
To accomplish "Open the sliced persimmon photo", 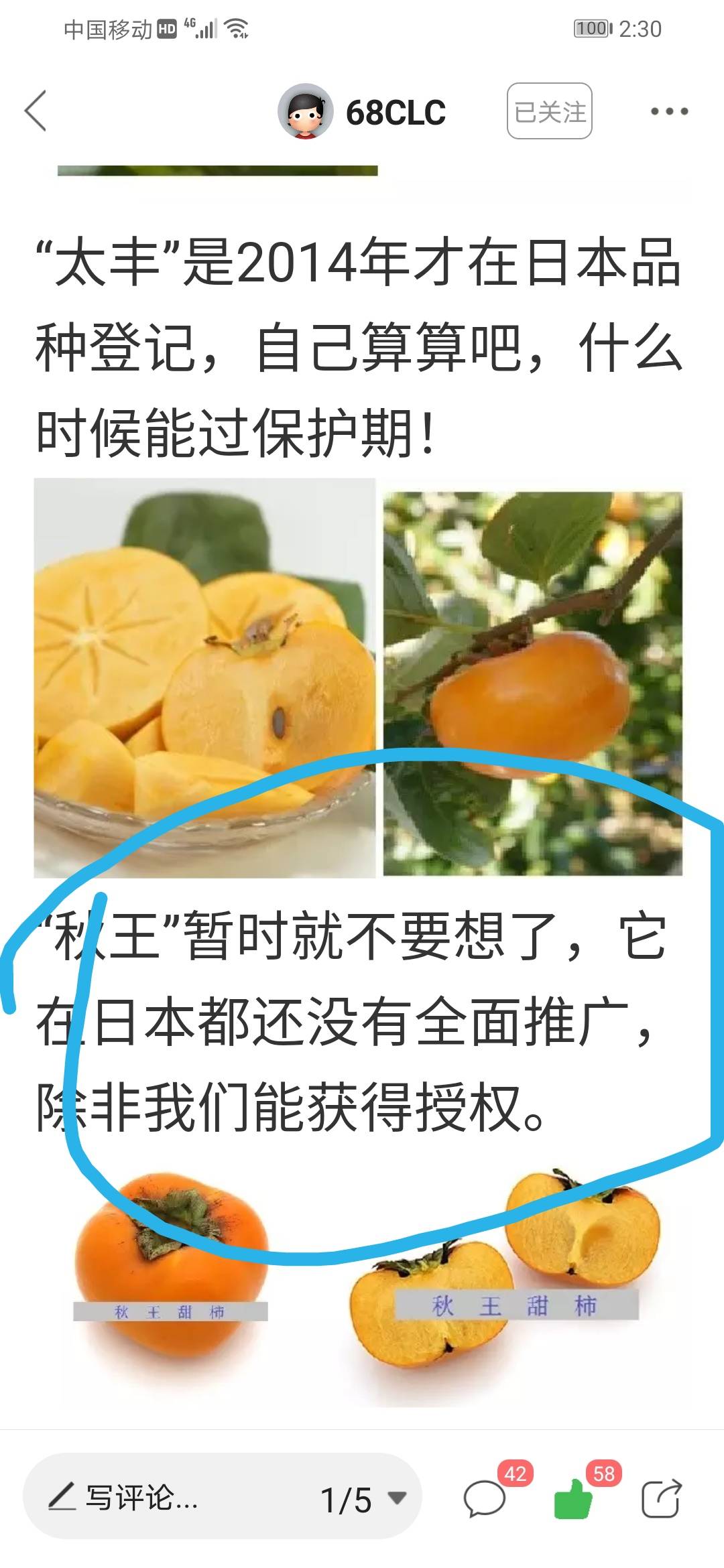I will pyautogui.click(x=204, y=677).
